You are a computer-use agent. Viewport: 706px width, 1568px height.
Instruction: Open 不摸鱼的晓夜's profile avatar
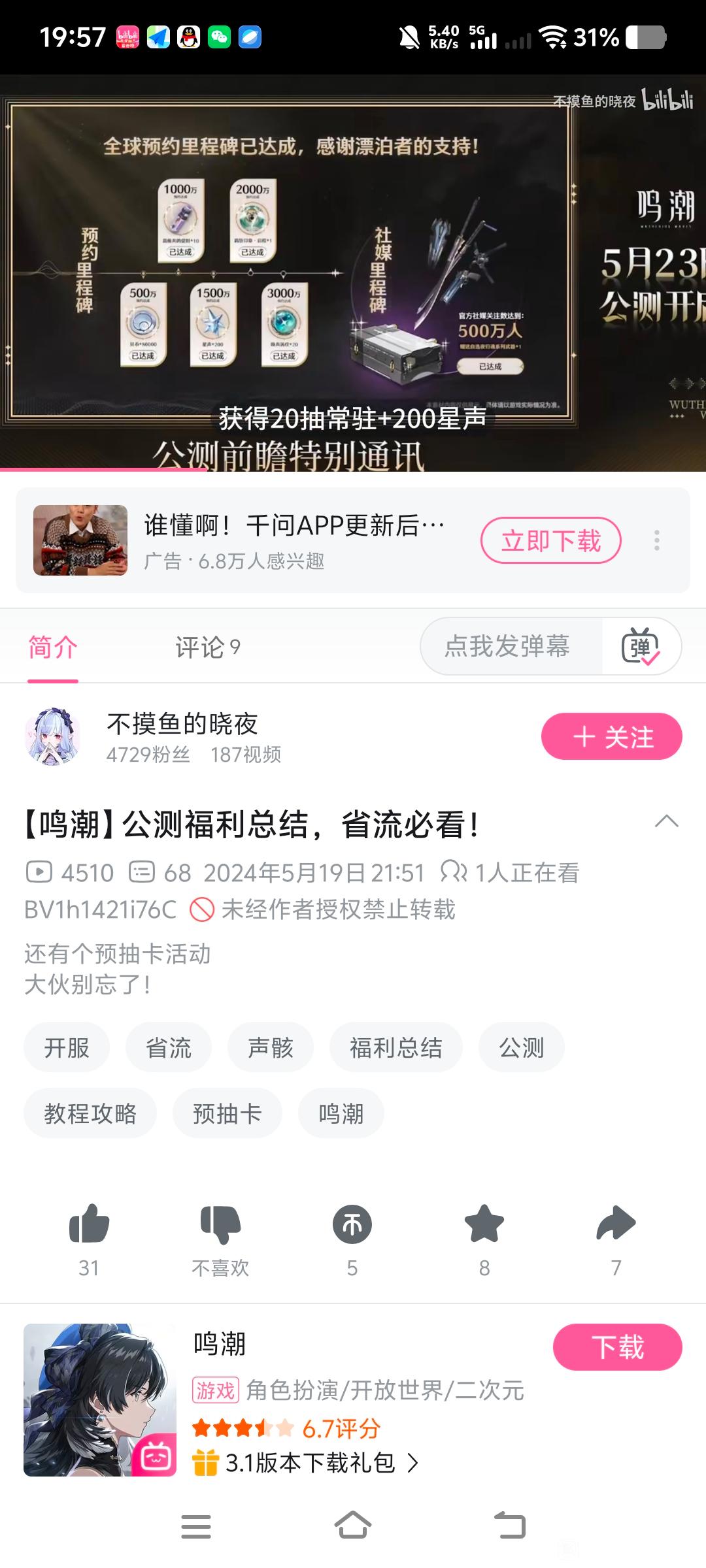(x=52, y=736)
